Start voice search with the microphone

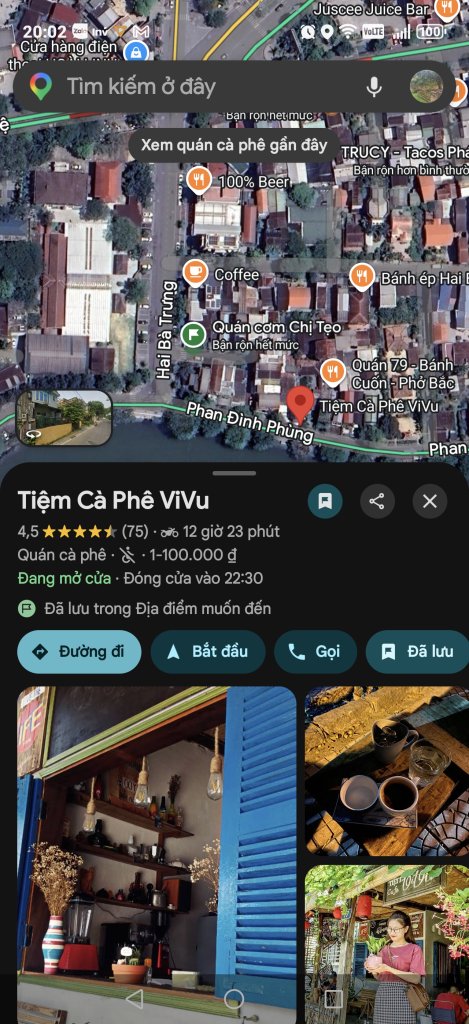tap(374, 86)
